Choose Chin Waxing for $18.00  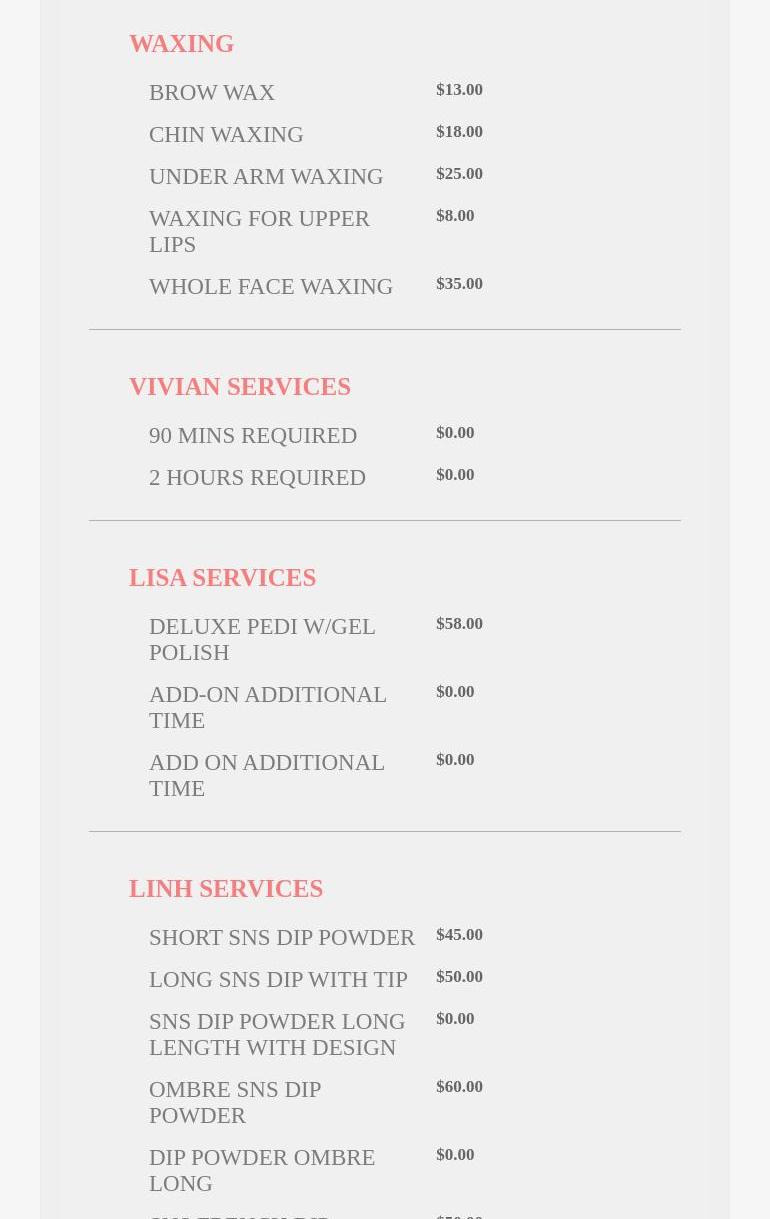(x=226, y=134)
